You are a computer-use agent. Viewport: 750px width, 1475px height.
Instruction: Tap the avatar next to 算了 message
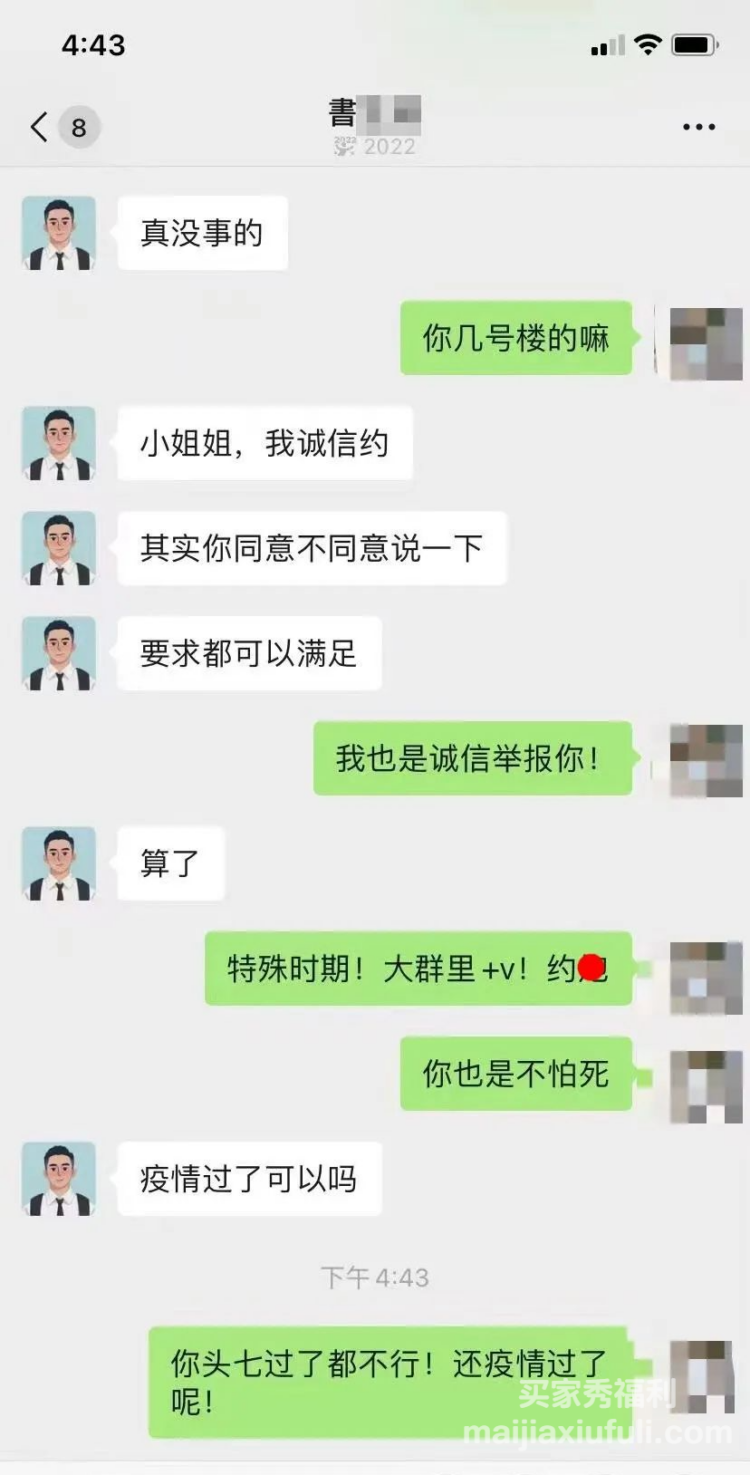click(x=59, y=863)
